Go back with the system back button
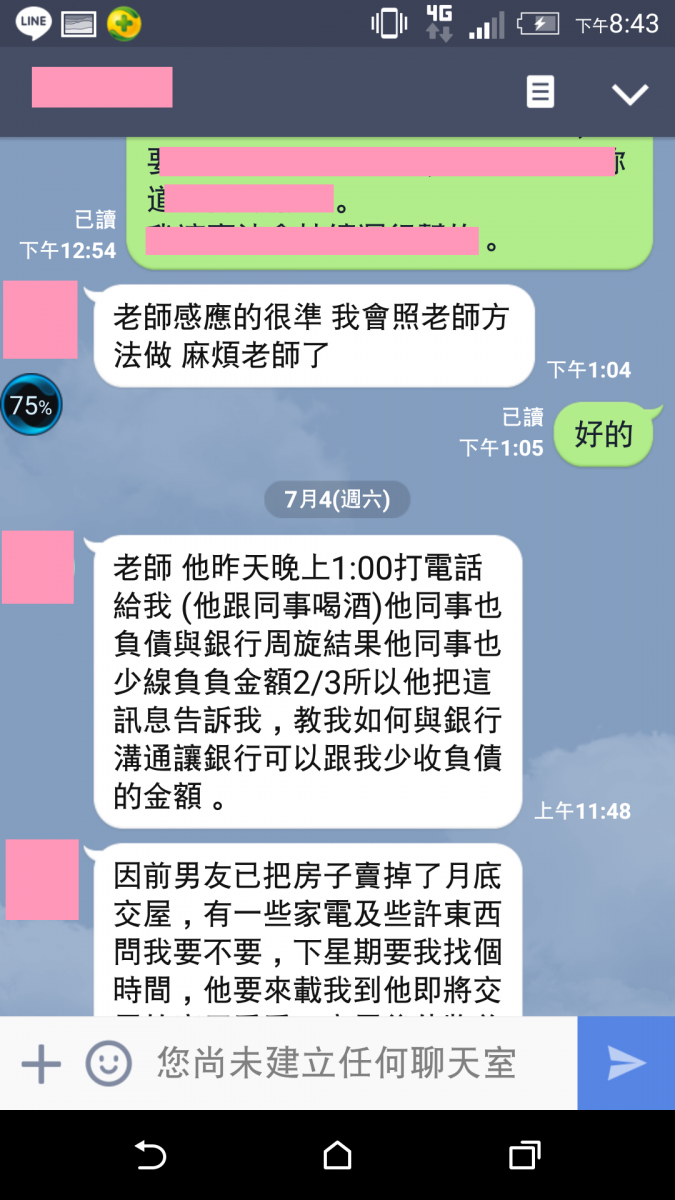 [x=150, y=1156]
